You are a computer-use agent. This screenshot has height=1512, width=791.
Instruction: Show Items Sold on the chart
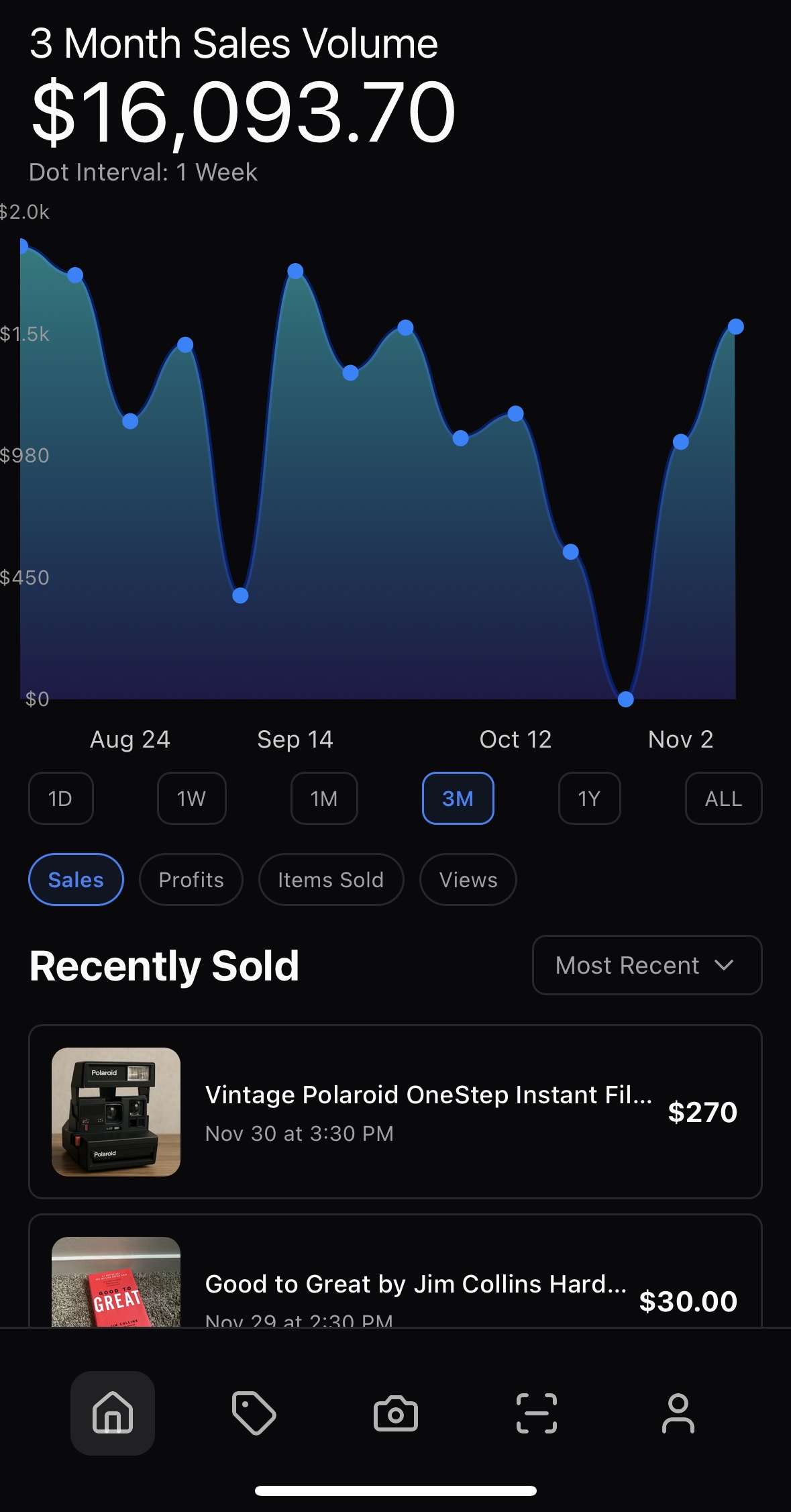pyautogui.click(x=331, y=880)
